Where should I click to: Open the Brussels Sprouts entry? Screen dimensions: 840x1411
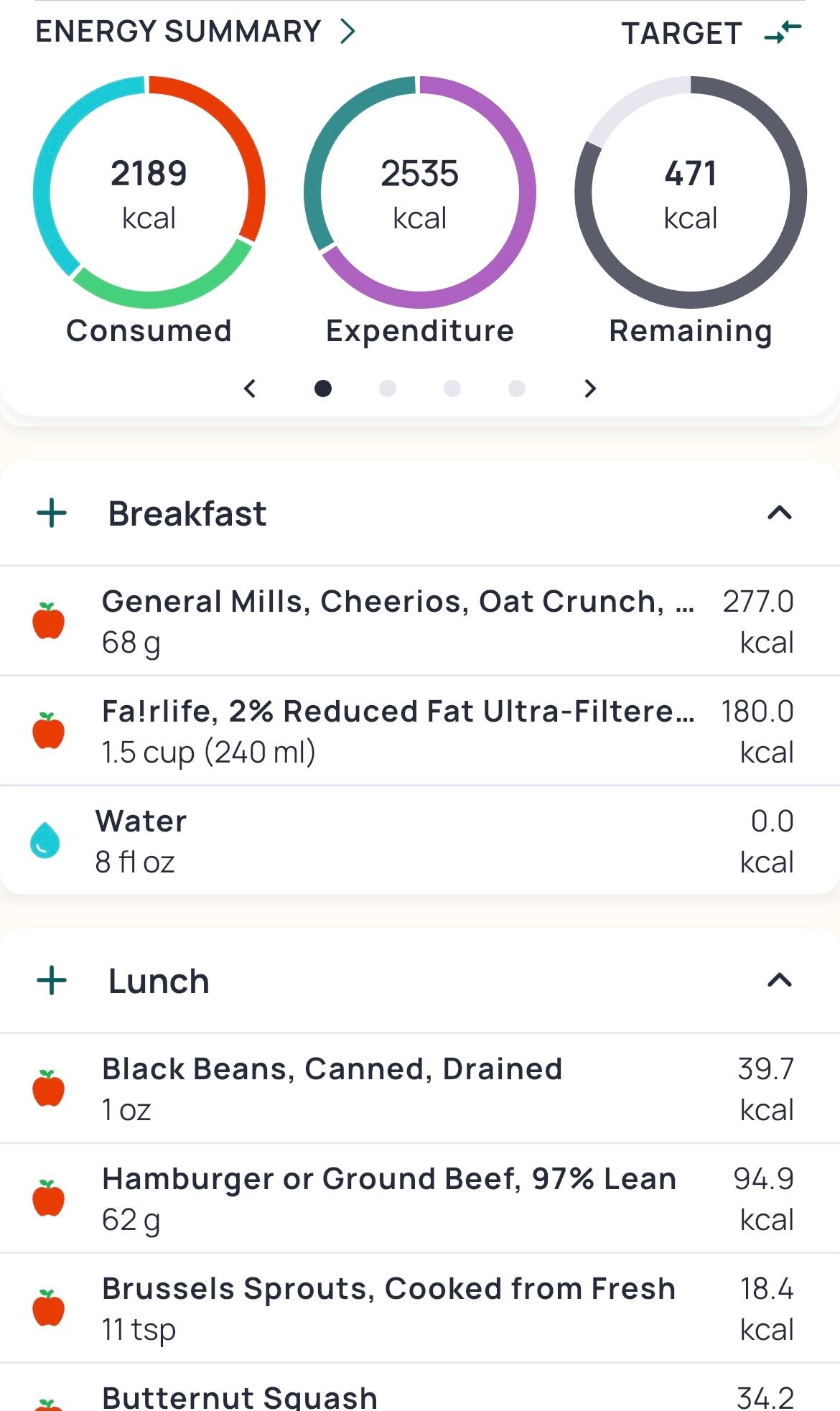397,1308
